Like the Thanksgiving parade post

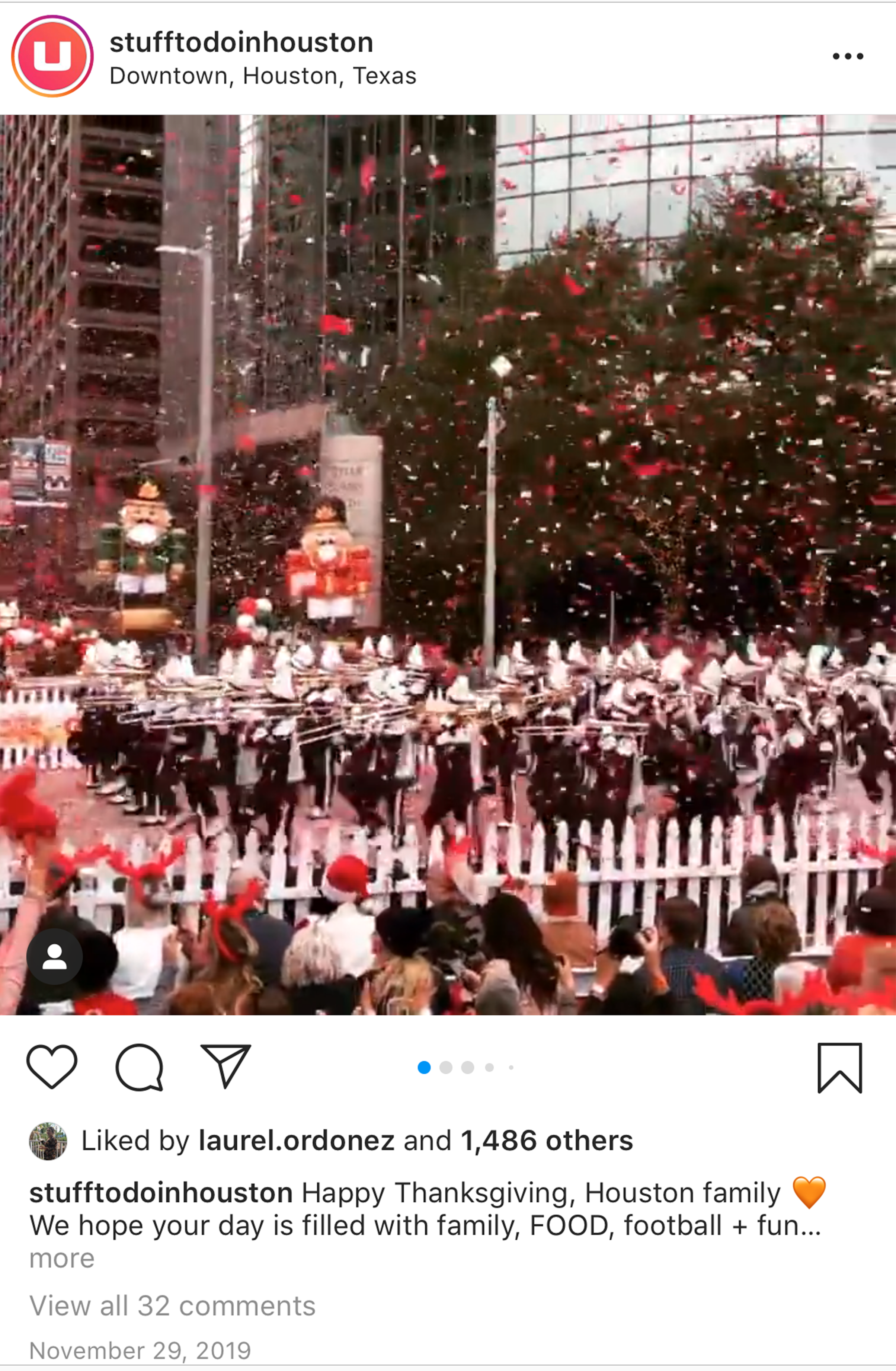pos(52,1067)
